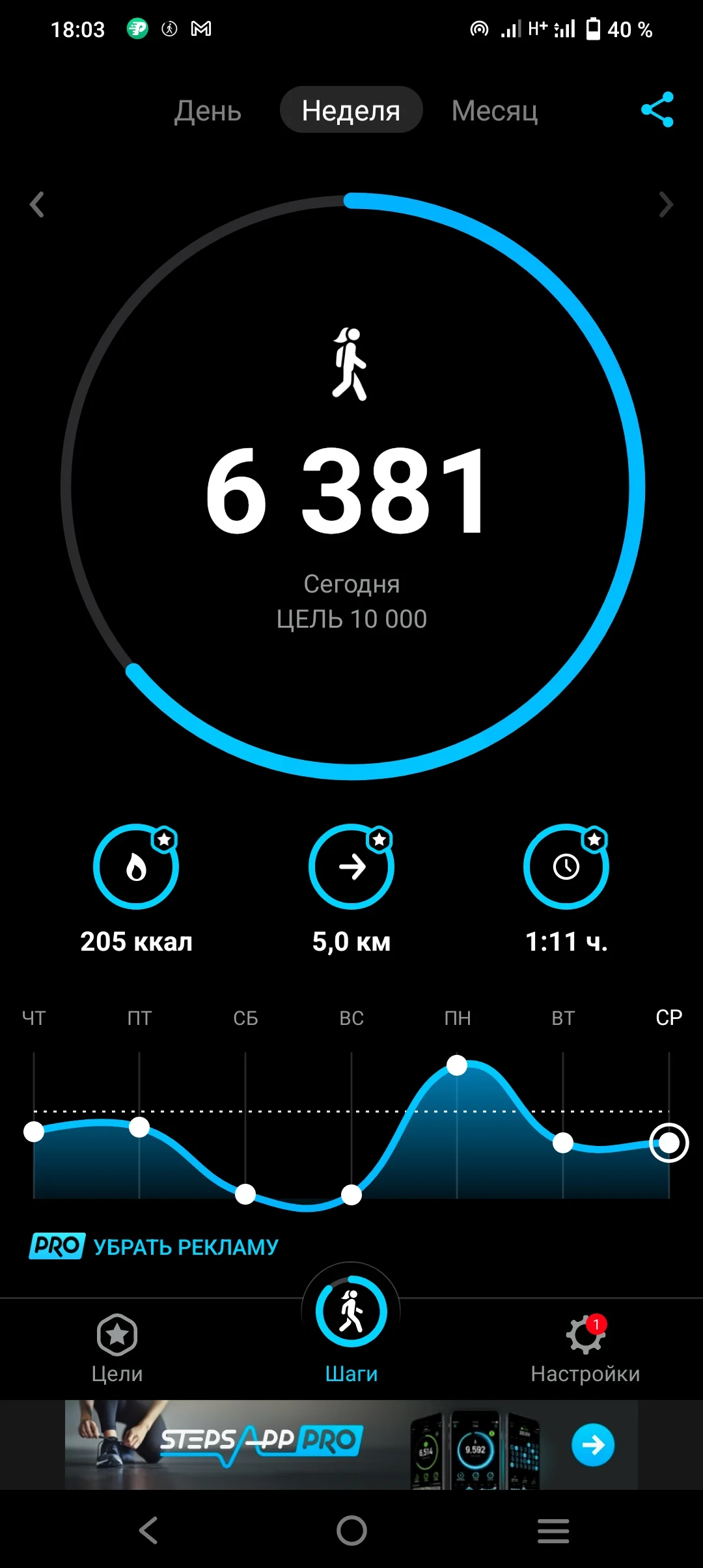Screen dimensions: 703x1568
Task: Switch to the Месяц view
Action: pos(495,111)
